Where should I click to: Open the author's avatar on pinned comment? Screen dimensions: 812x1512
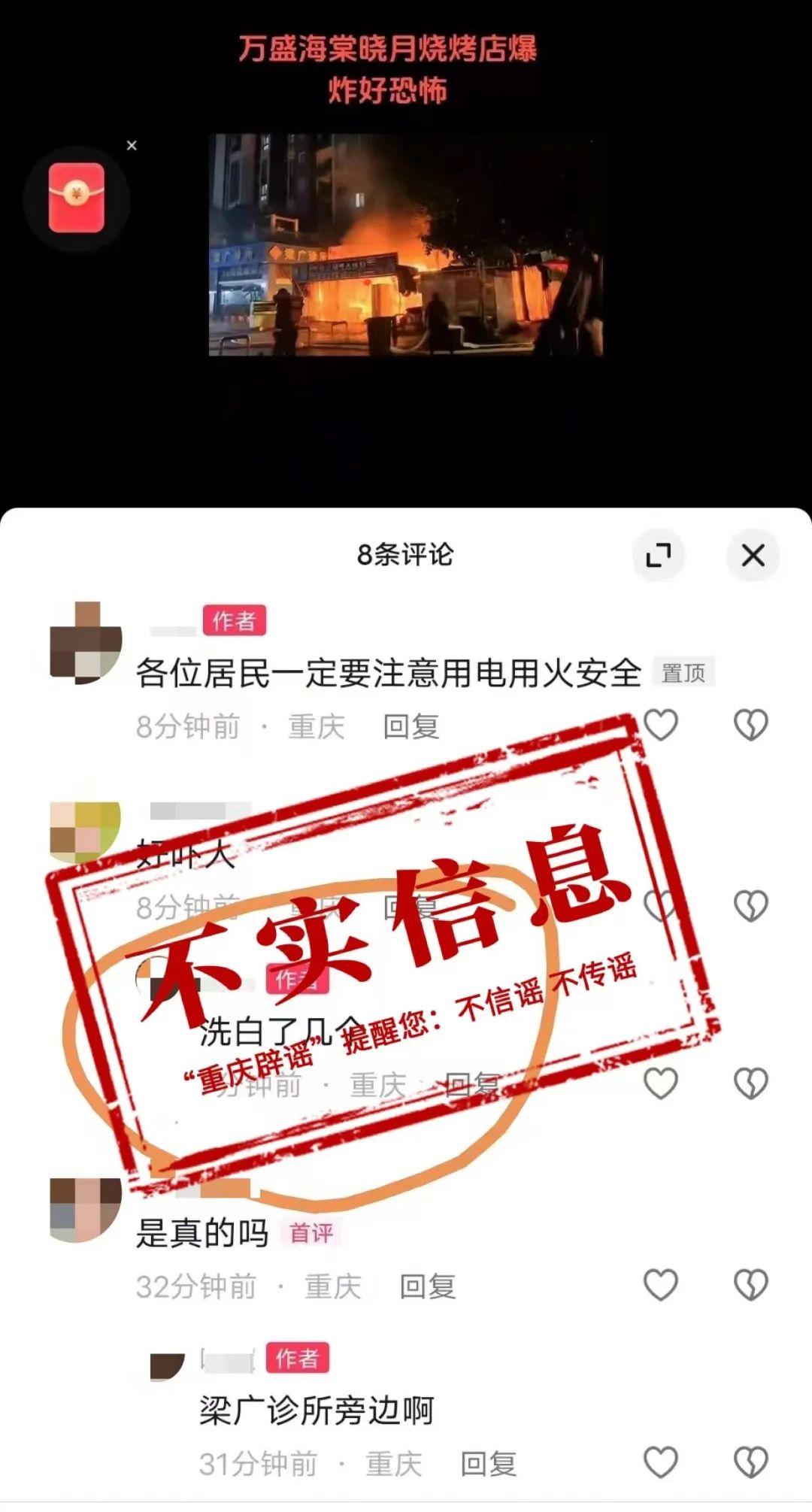(x=85, y=643)
